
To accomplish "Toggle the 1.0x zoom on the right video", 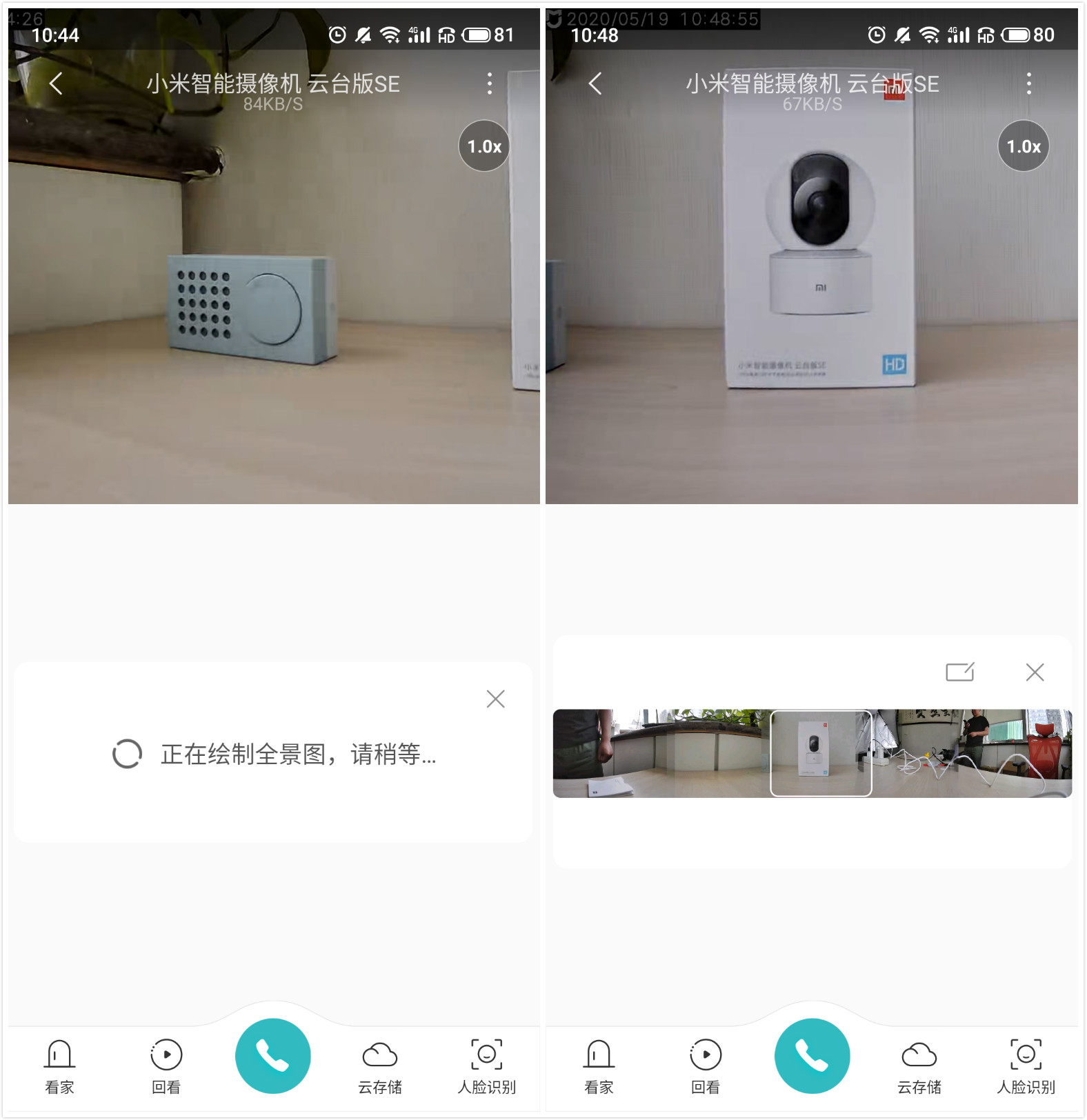I will 1023,146.
